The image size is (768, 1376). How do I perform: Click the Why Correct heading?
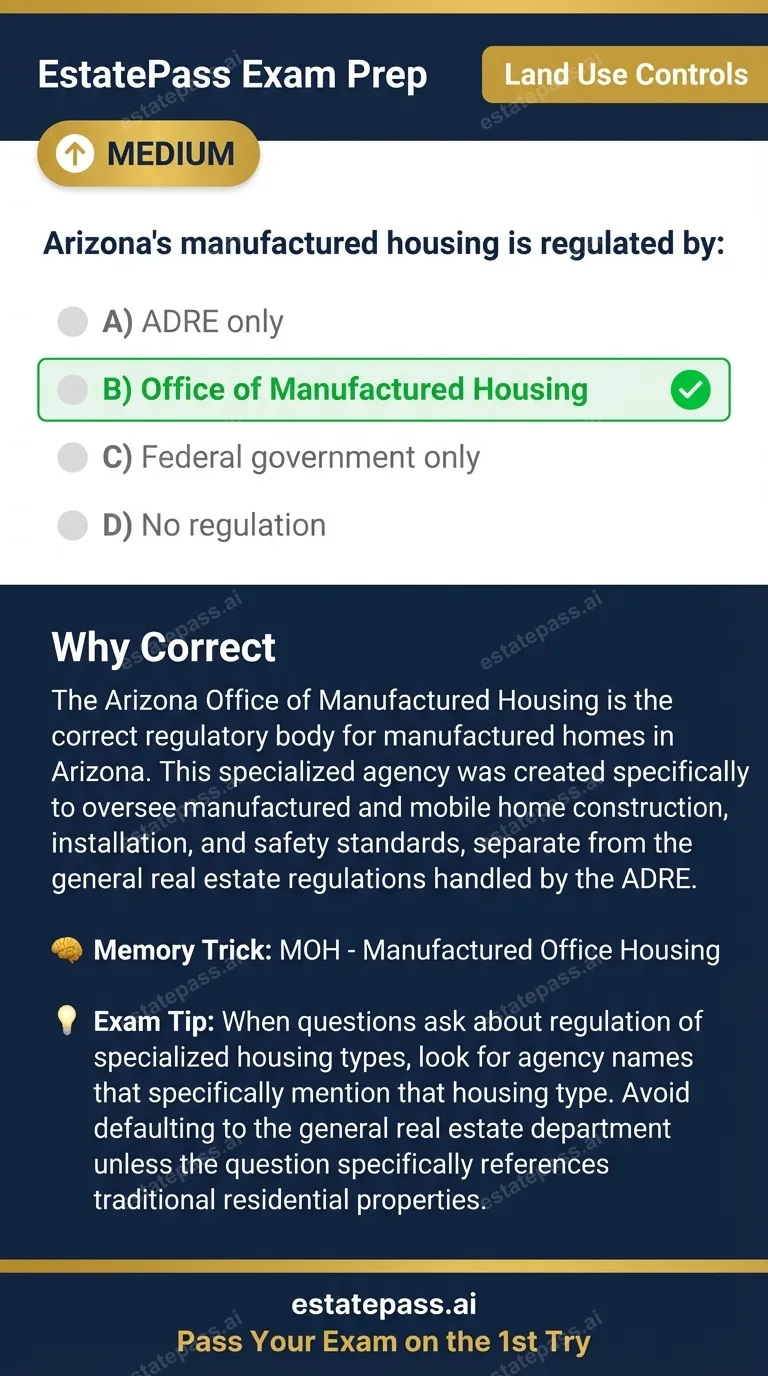click(163, 647)
